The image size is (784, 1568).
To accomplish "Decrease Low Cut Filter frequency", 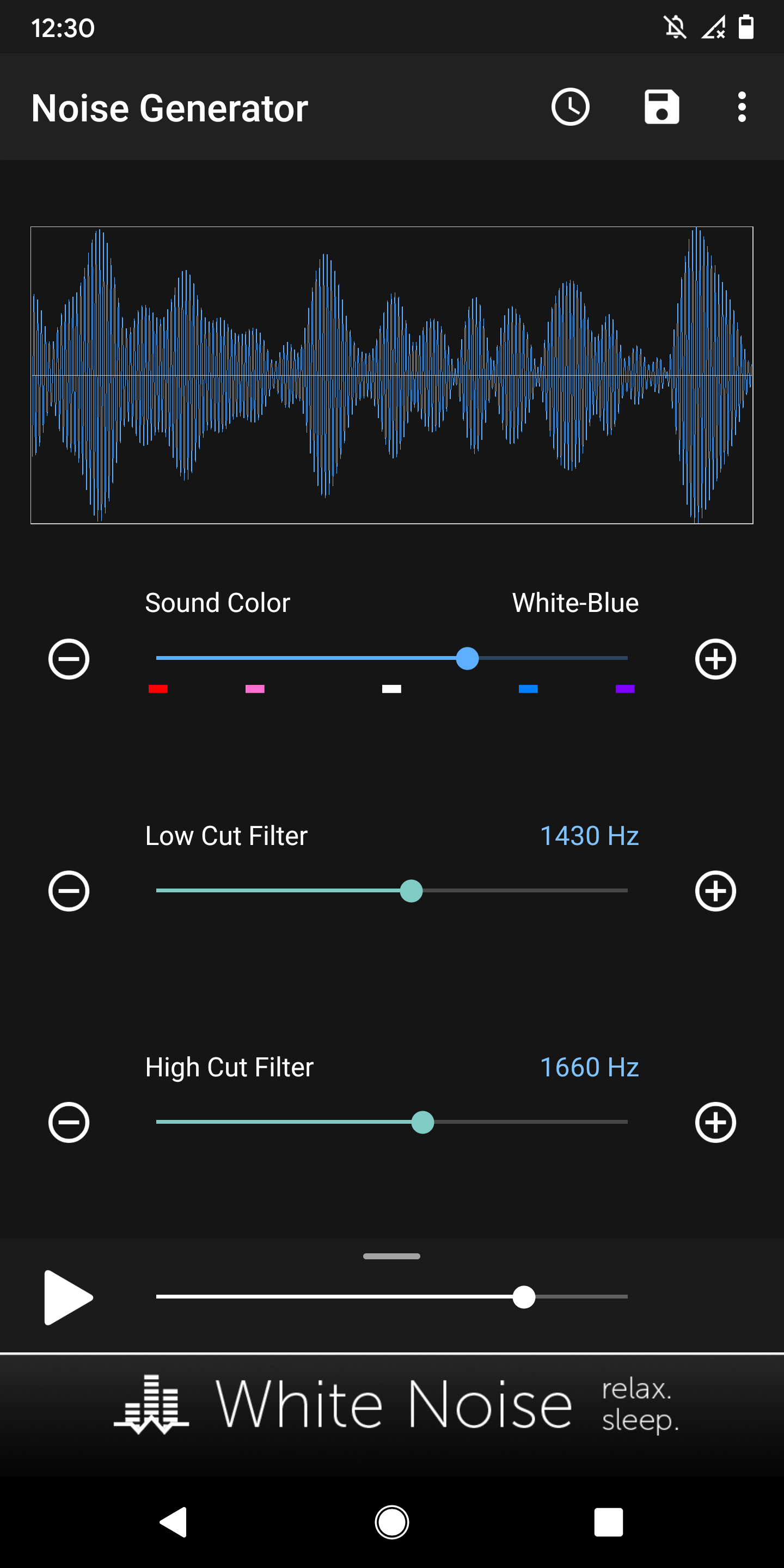I will click(x=68, y=891).
